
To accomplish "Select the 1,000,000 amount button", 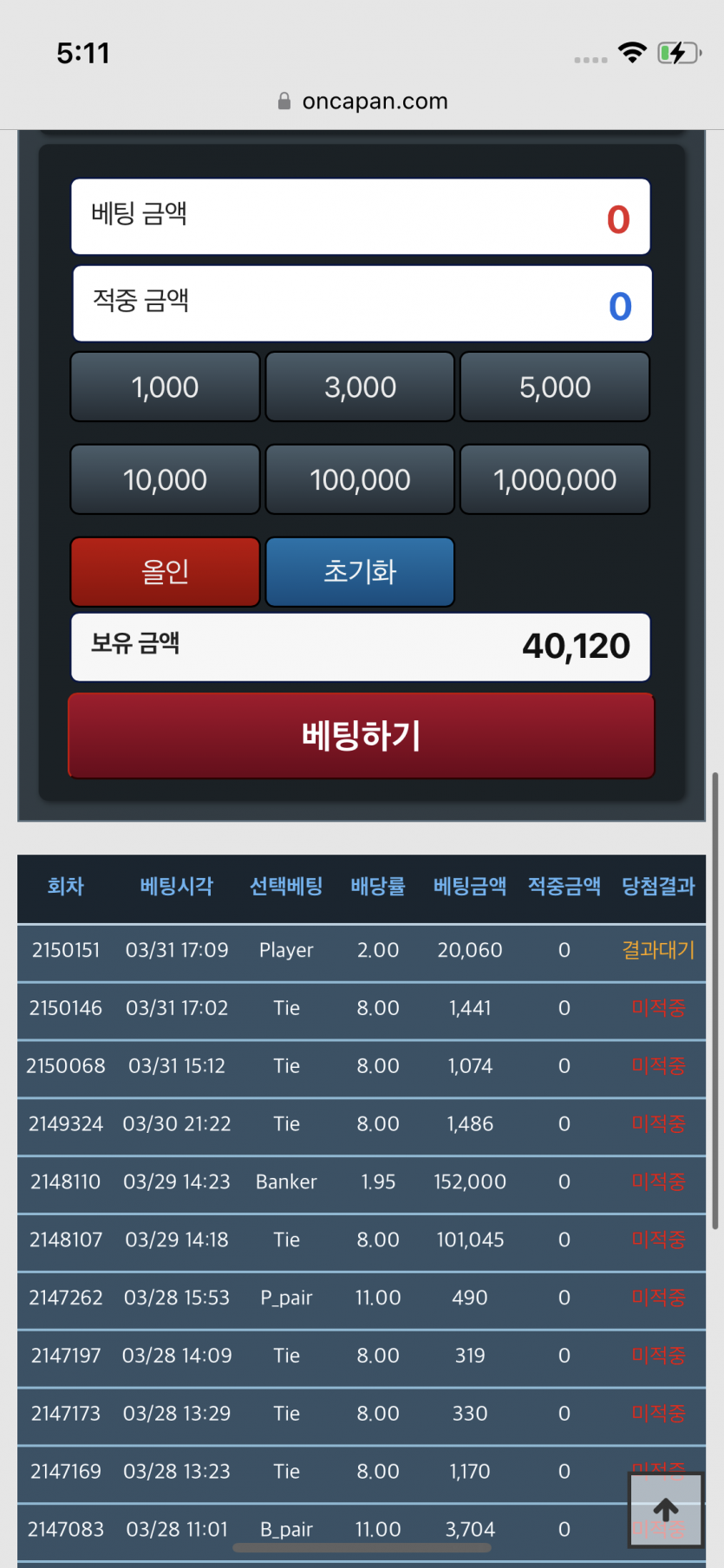I will (555, 479).
